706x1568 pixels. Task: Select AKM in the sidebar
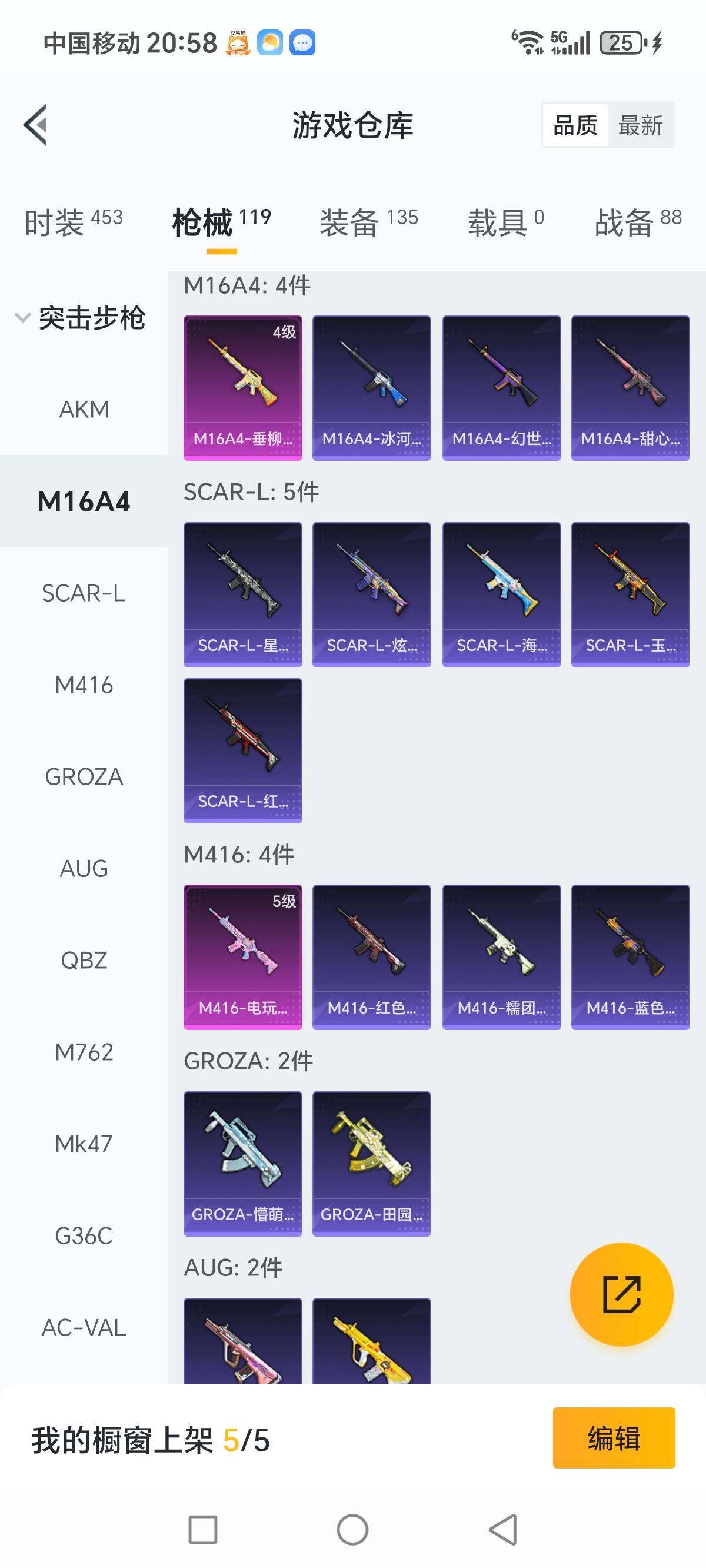(84, 410)
